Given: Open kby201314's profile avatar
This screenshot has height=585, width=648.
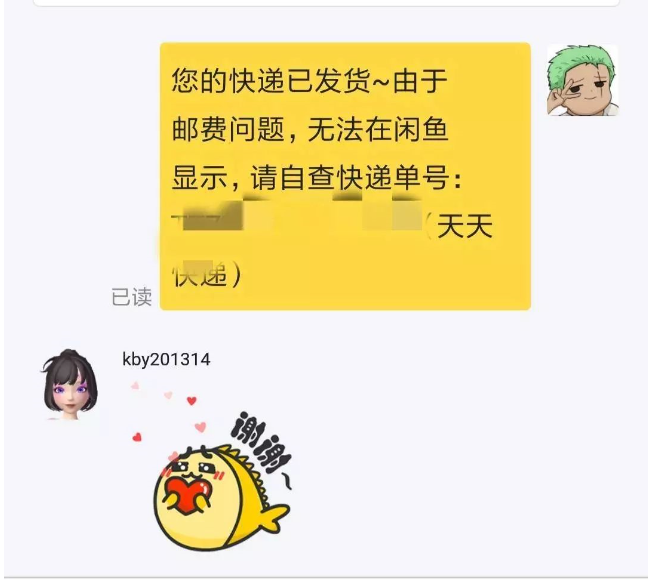Looking at the screenshot, I should coord(70,384).
